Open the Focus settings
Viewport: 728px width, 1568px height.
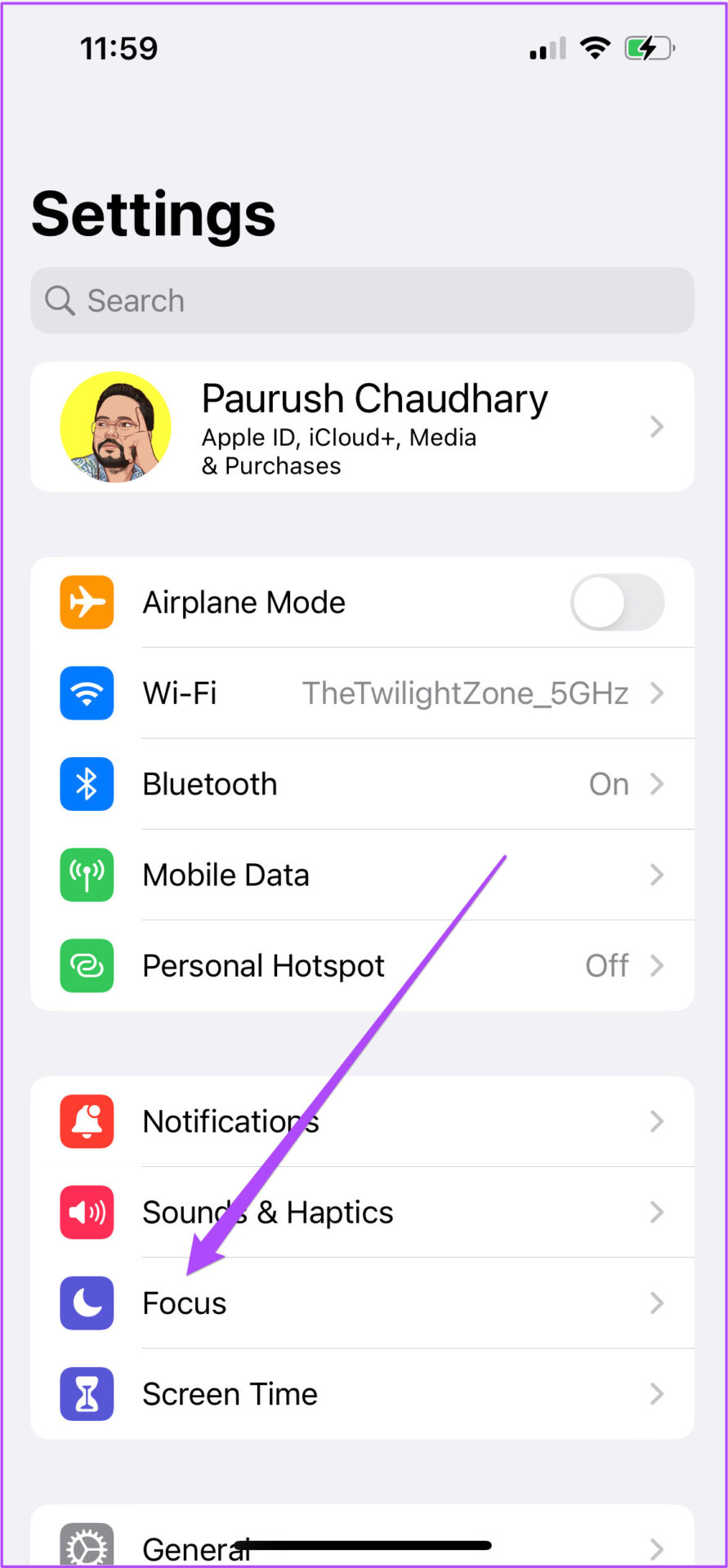point(362,1303)
